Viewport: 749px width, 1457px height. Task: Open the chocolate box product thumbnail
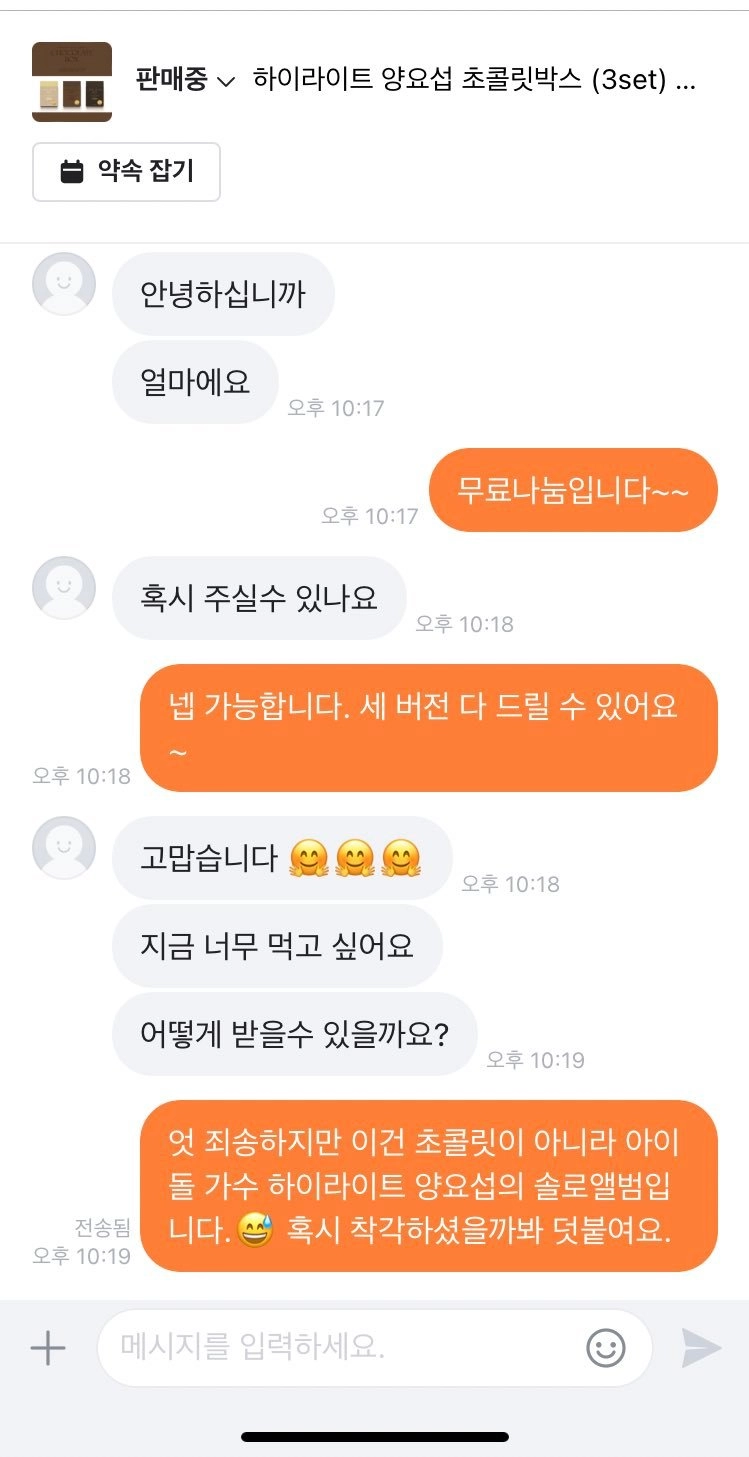[72, 82]
